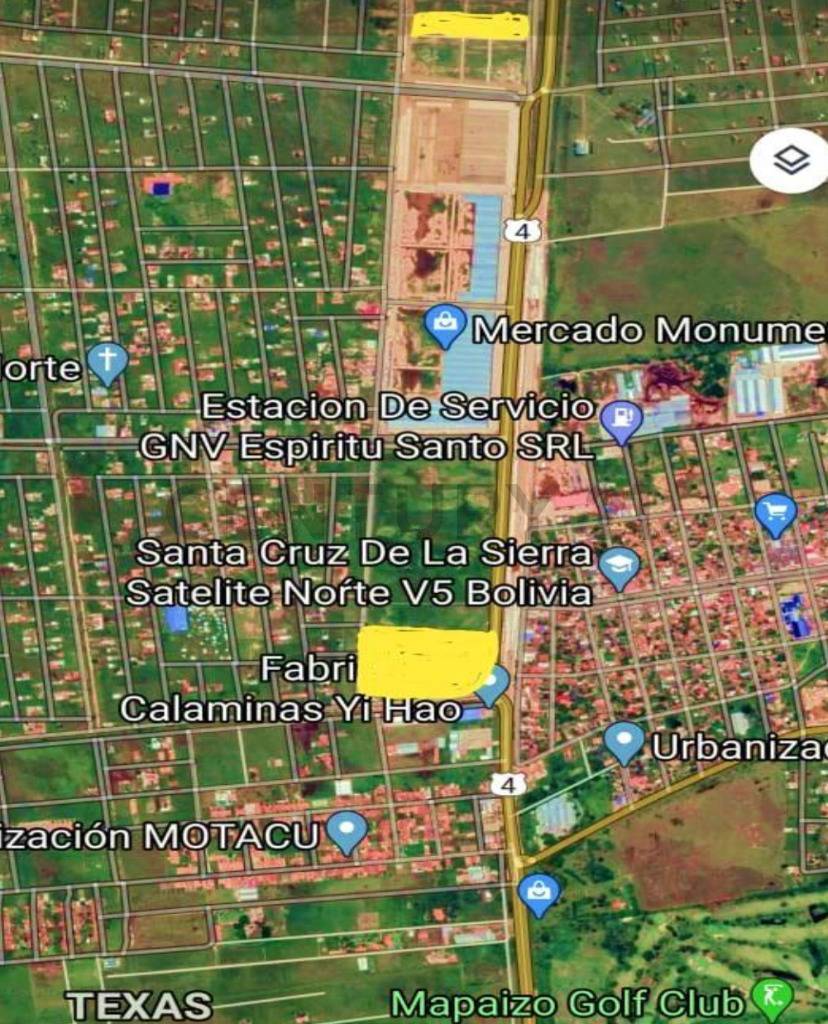
Task: Open the shopping cart store pin
Action: pyautogui.click(x=776, y=513)
